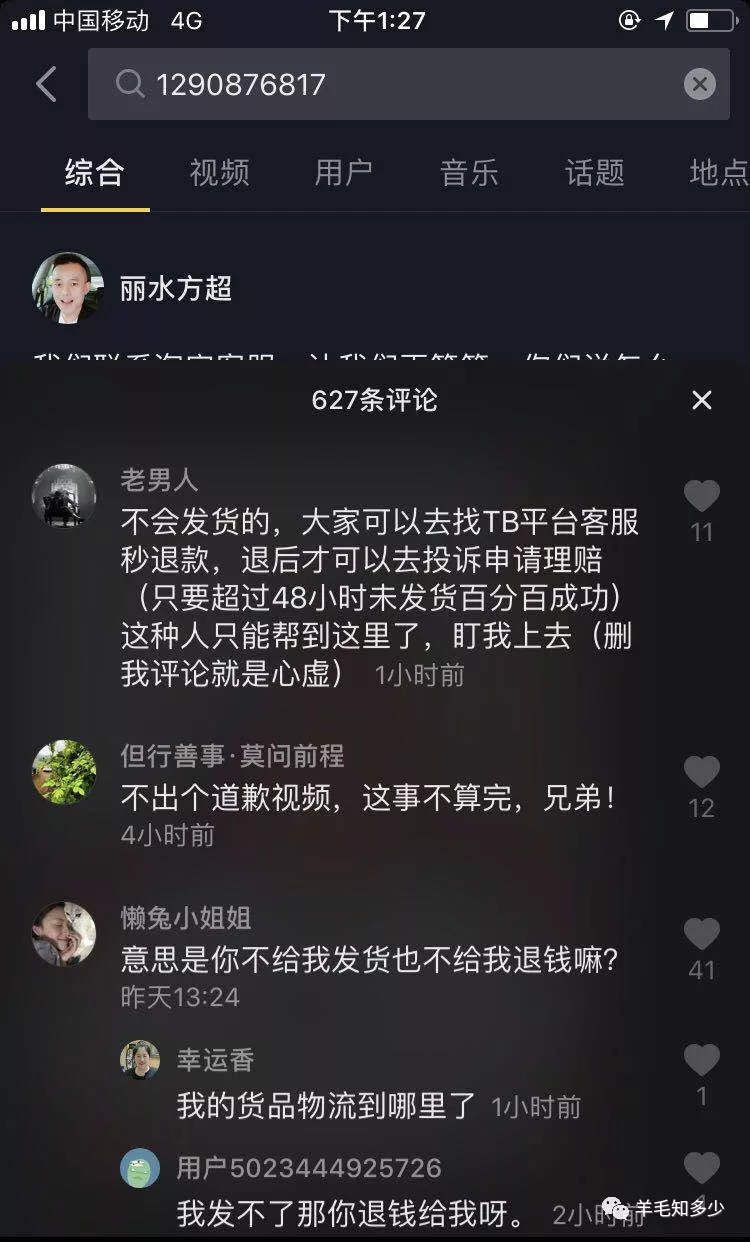This screenshot has width=750, height=1242.
Task: Open 老男人's profile avatar
Action: click(x=64, y=496)
